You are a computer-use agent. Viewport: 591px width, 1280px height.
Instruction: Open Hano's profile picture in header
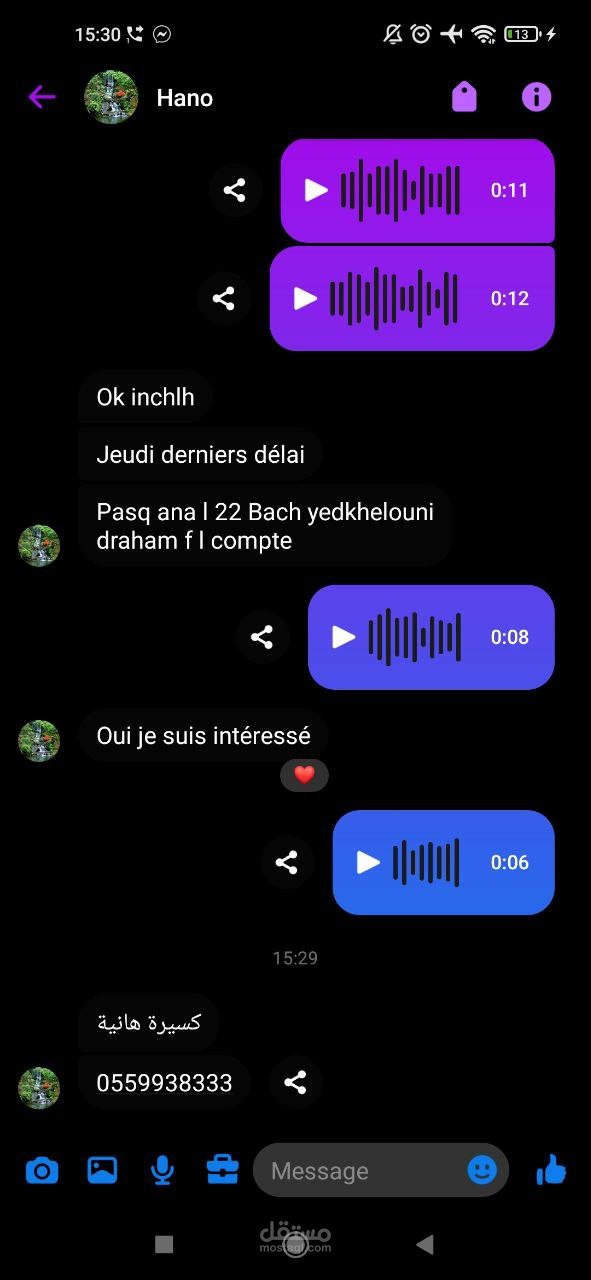pos(111,97)
